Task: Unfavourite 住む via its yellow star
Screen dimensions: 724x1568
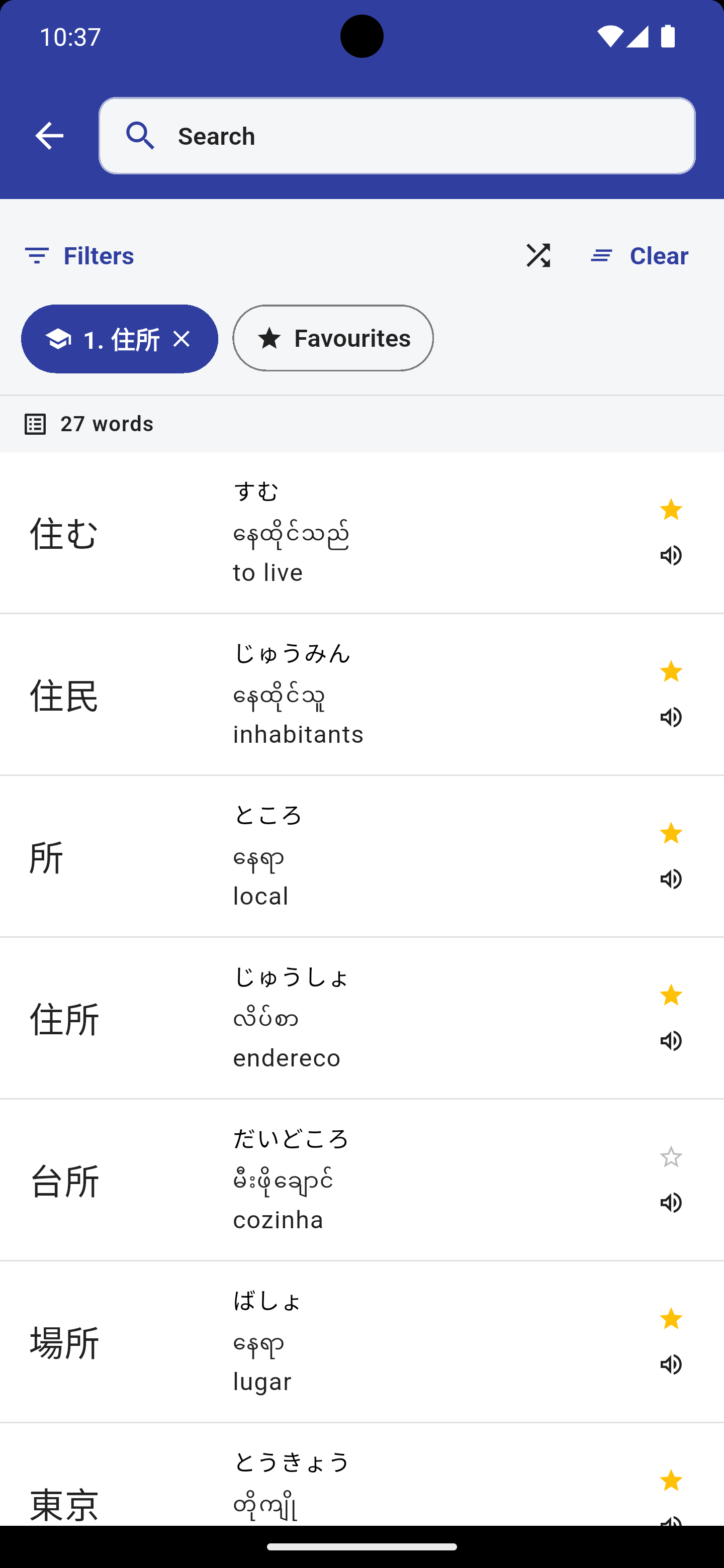Action: coord(672,510)
